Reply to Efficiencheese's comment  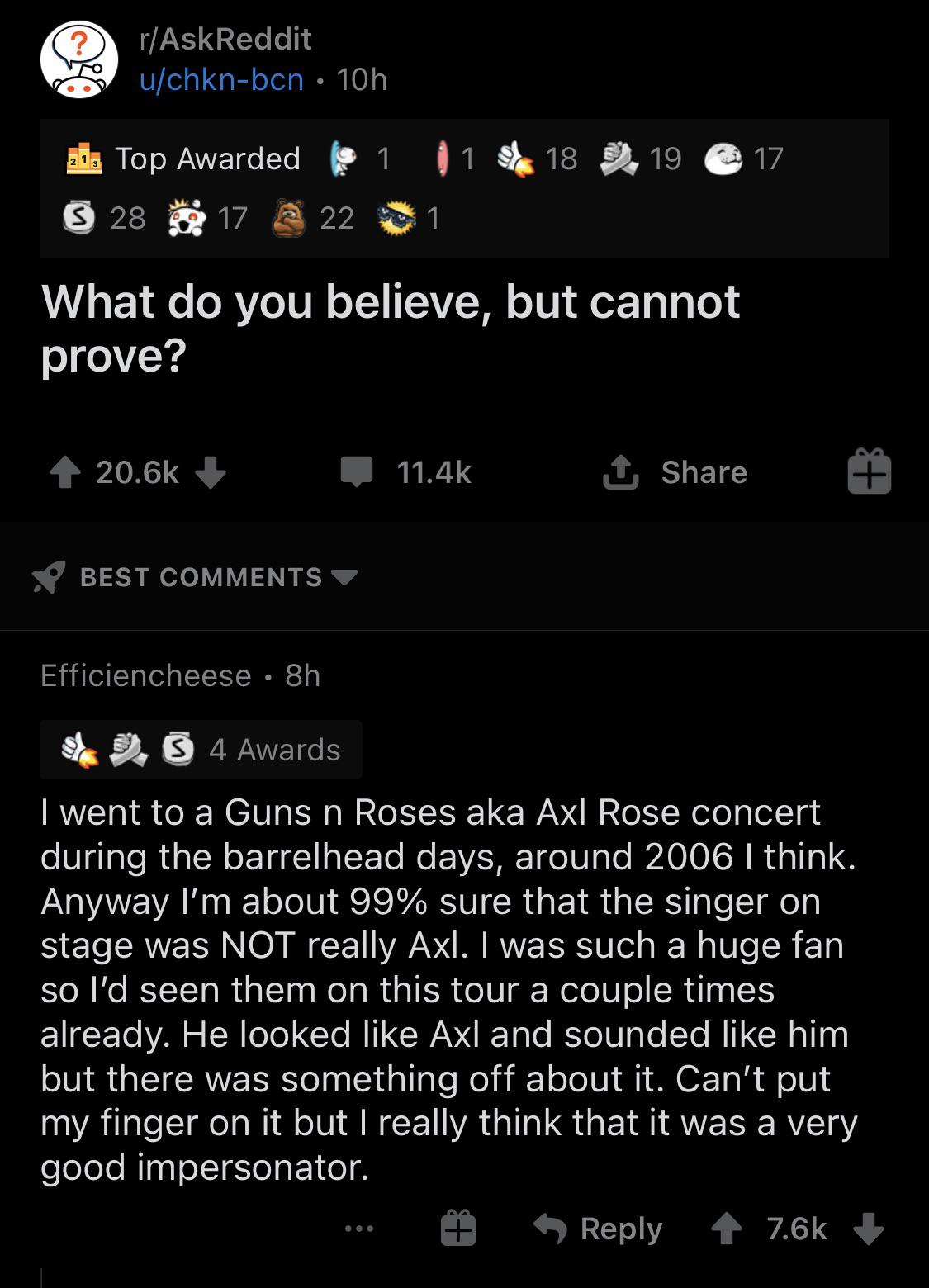point(599,1229)
